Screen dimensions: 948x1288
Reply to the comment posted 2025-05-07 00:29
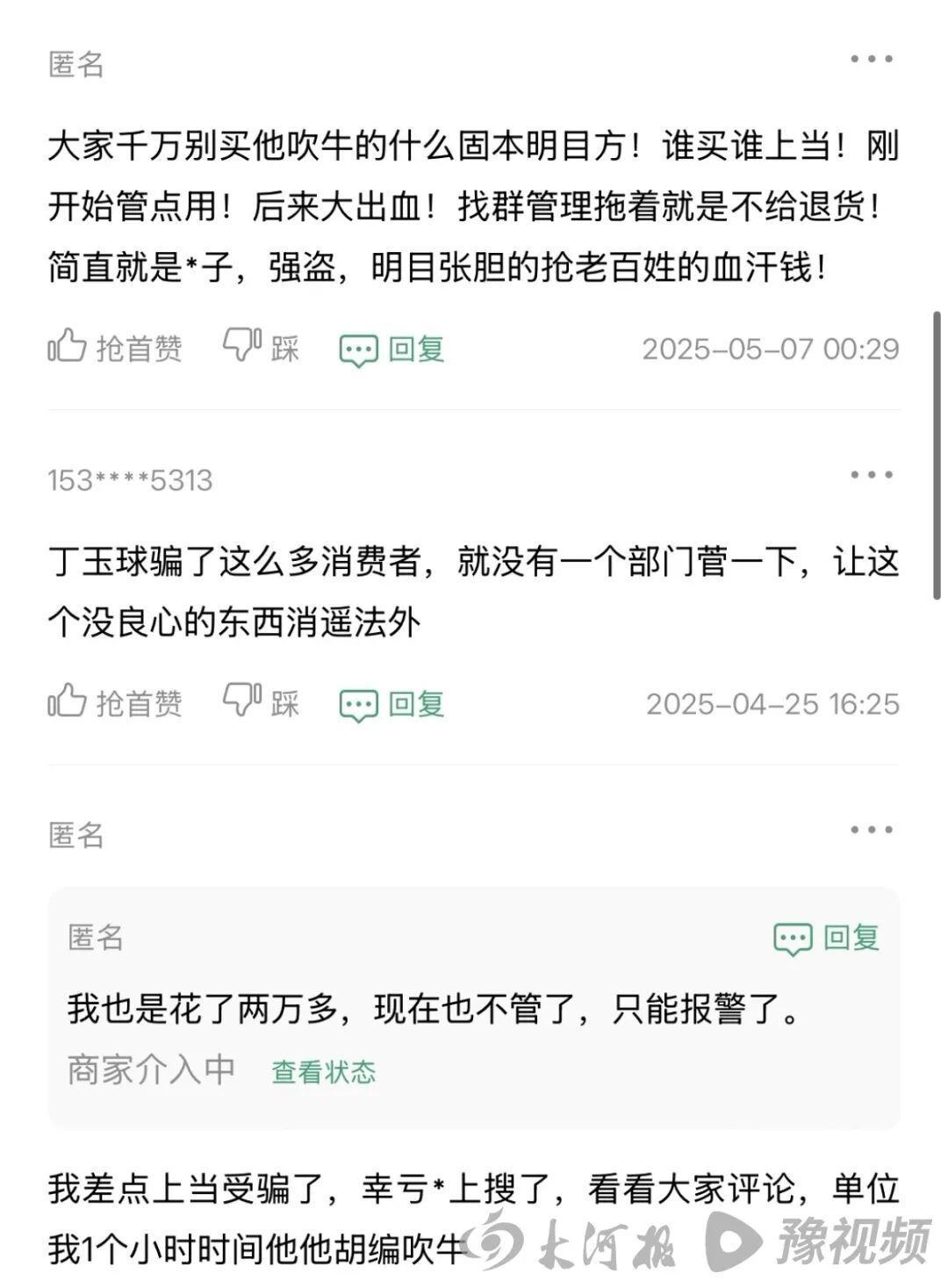[391, 349]
